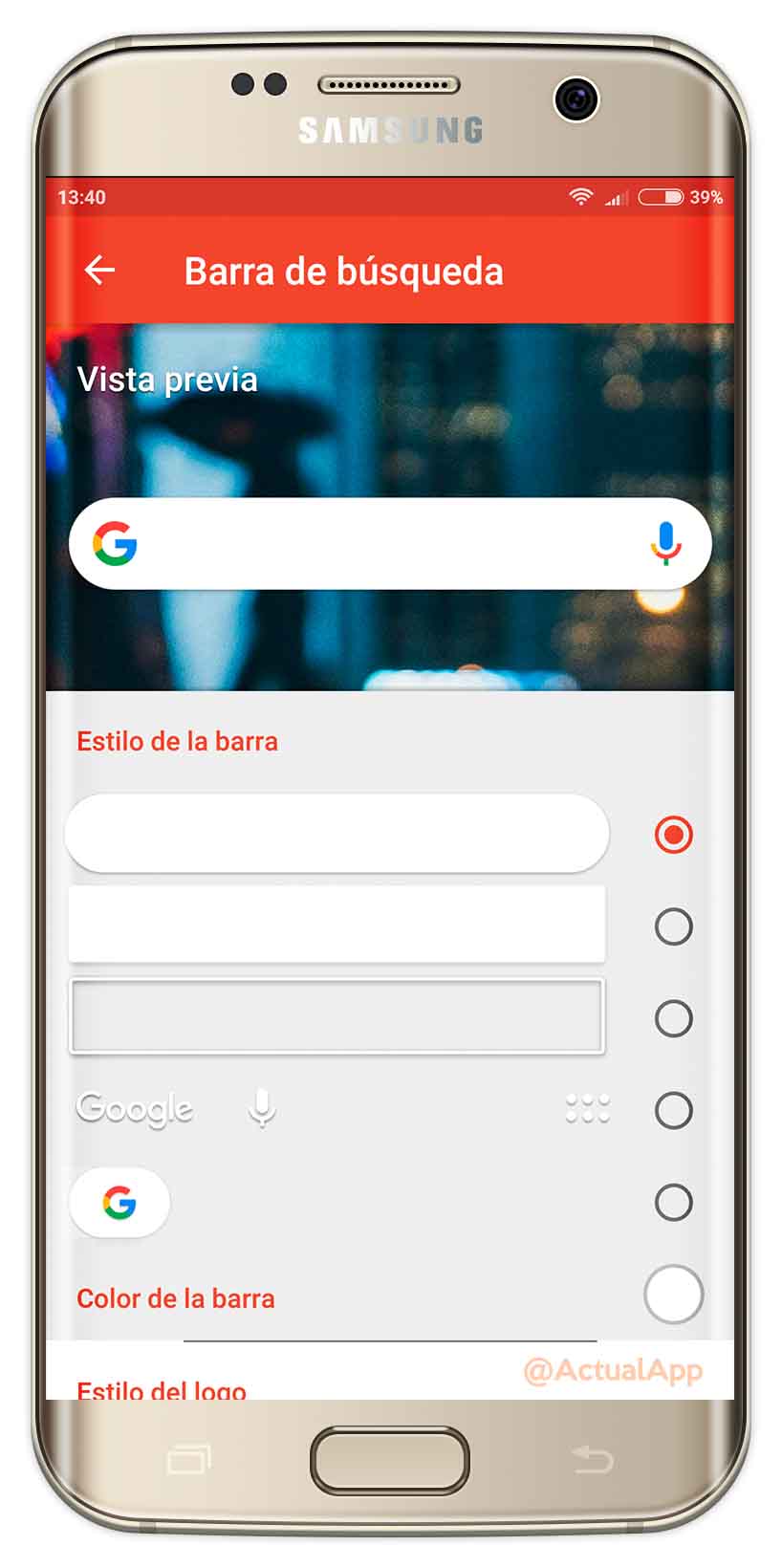The height and width of the screenshot is (1568, 782).
Task: Select the white rectangular bar style
Action: [x=673, y=926]
